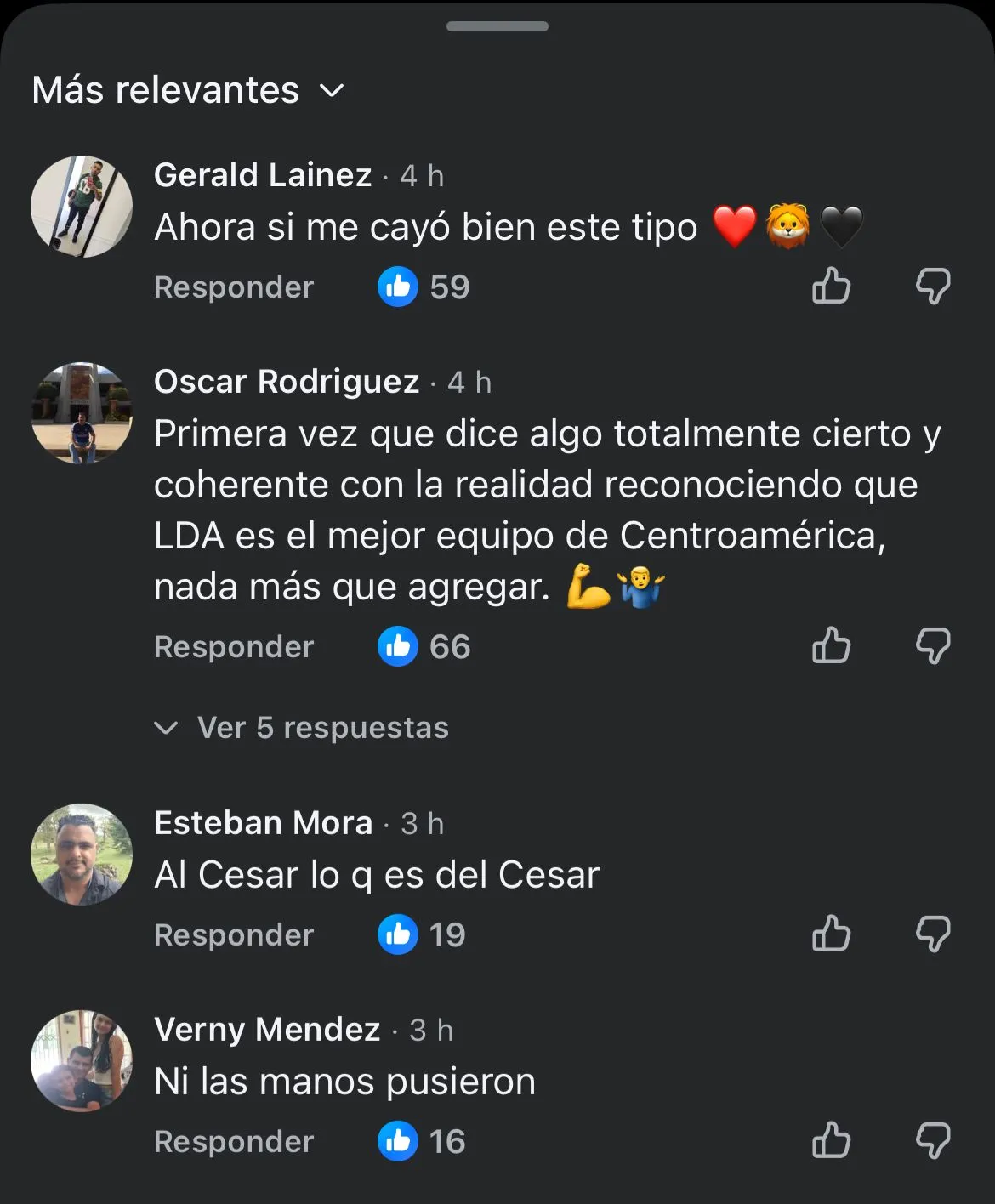Open Gerald Lainez's profile picture
Viewport: 995px width, 1204px height.
[x=82, y=207]
